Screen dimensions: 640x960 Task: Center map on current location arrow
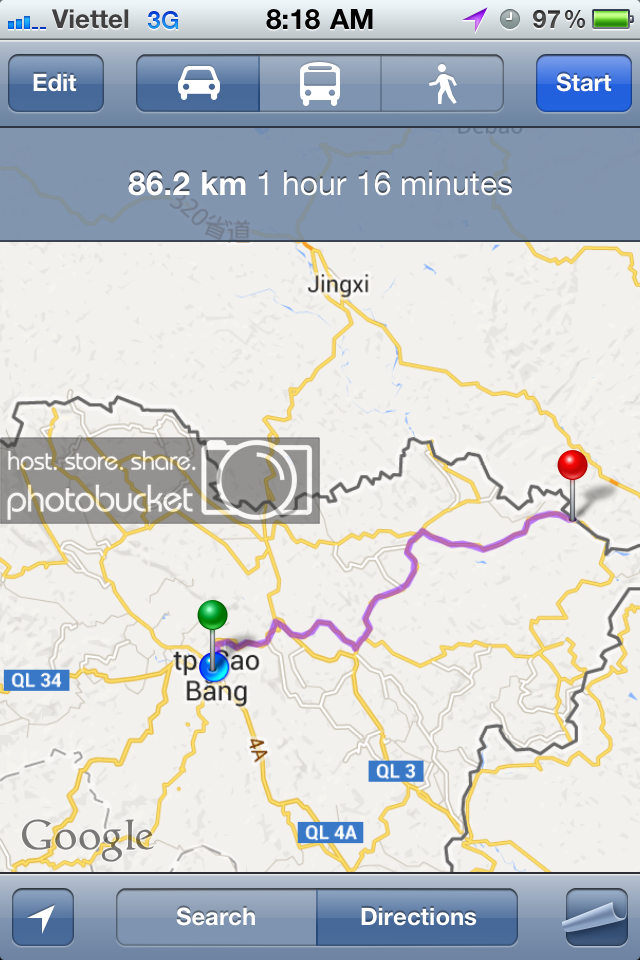click(43, 917)
